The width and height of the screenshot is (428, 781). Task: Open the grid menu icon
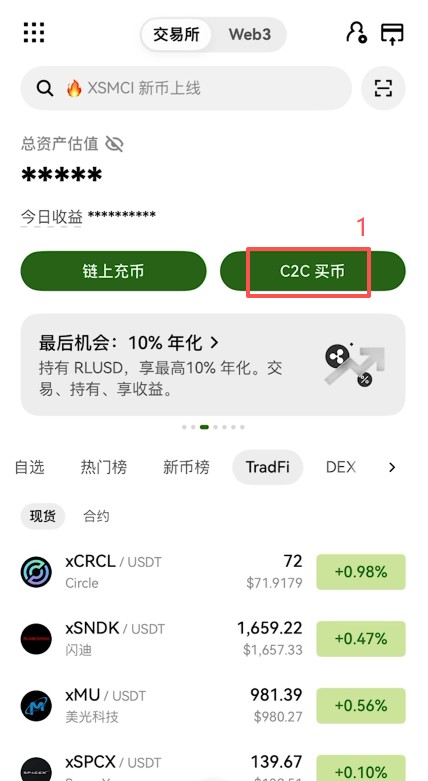(34, 33)
